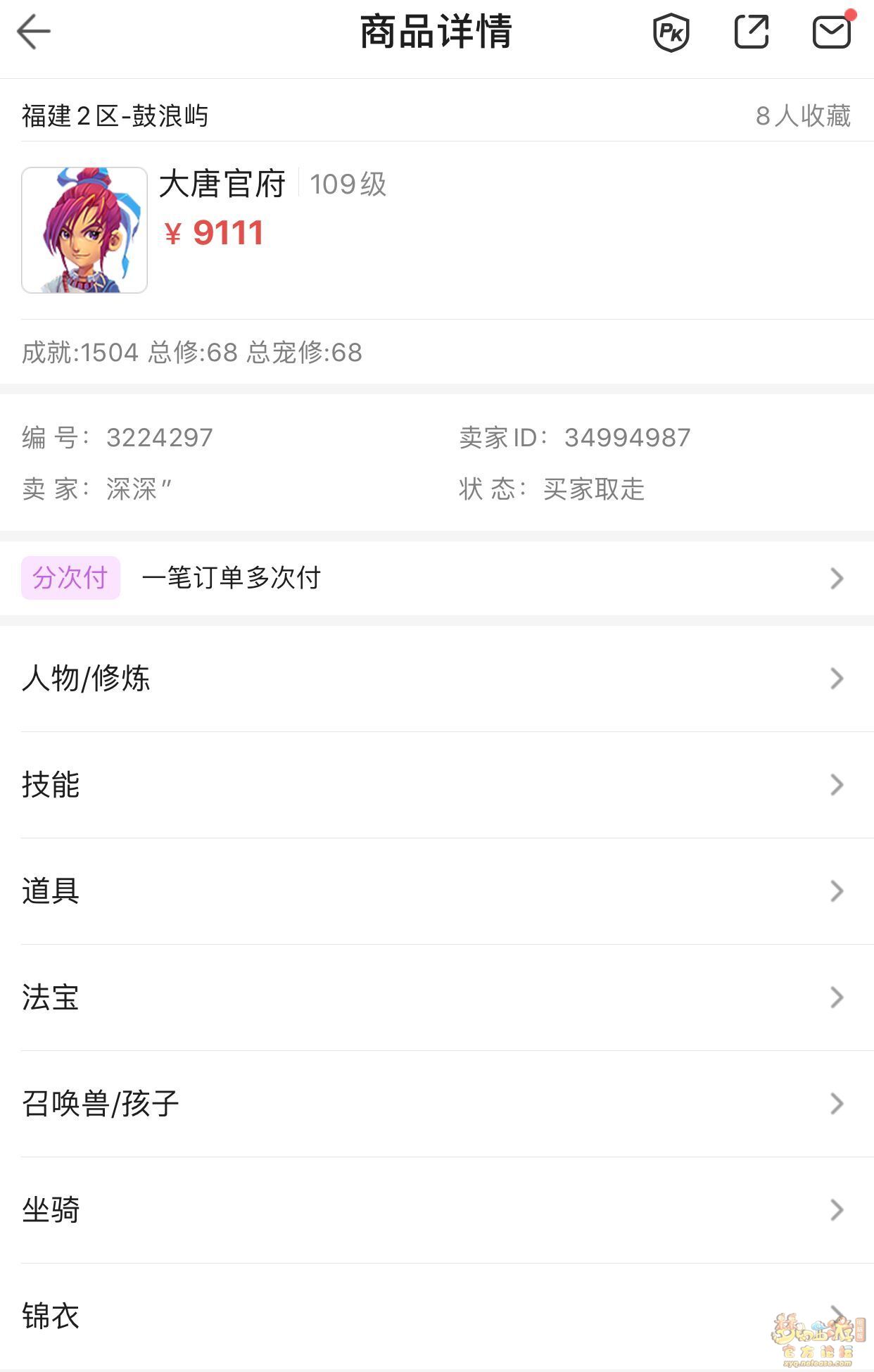Tap the 大唐官府 character avatar
The height and width of the screenshot is (1372, 874).
[x=84, y=230]
